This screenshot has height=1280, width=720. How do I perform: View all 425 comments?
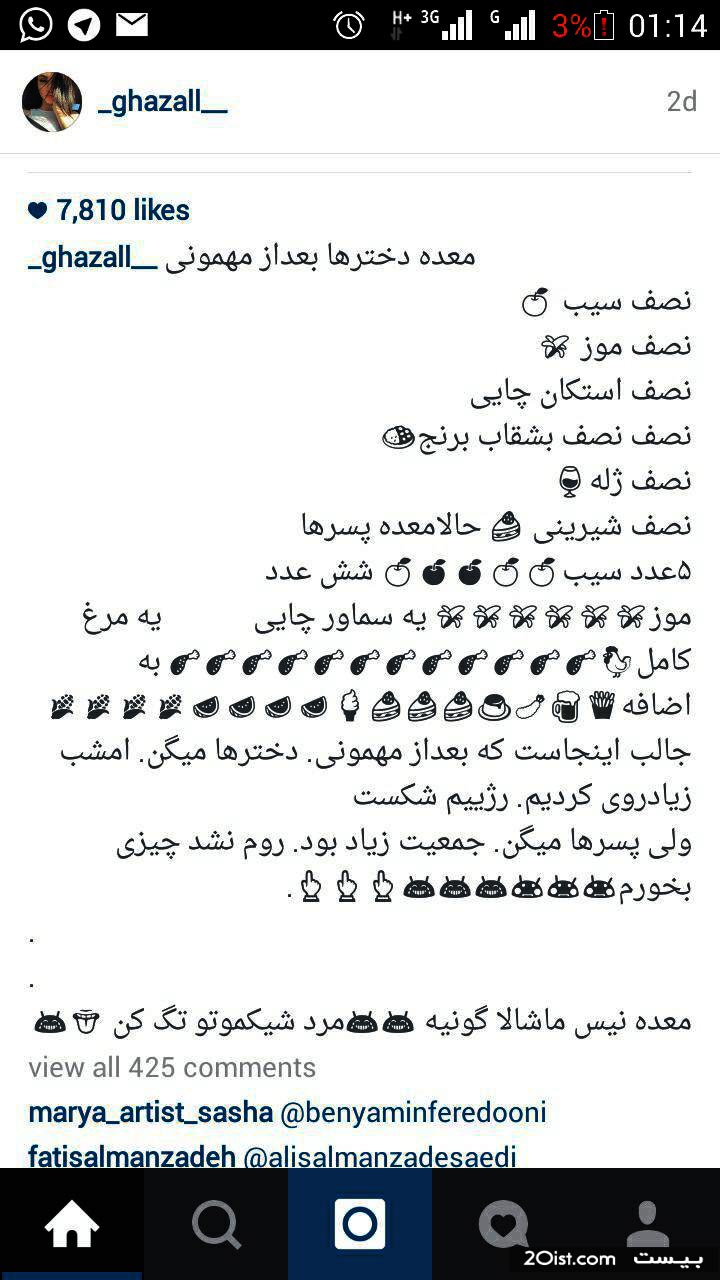click(172, 1067)
